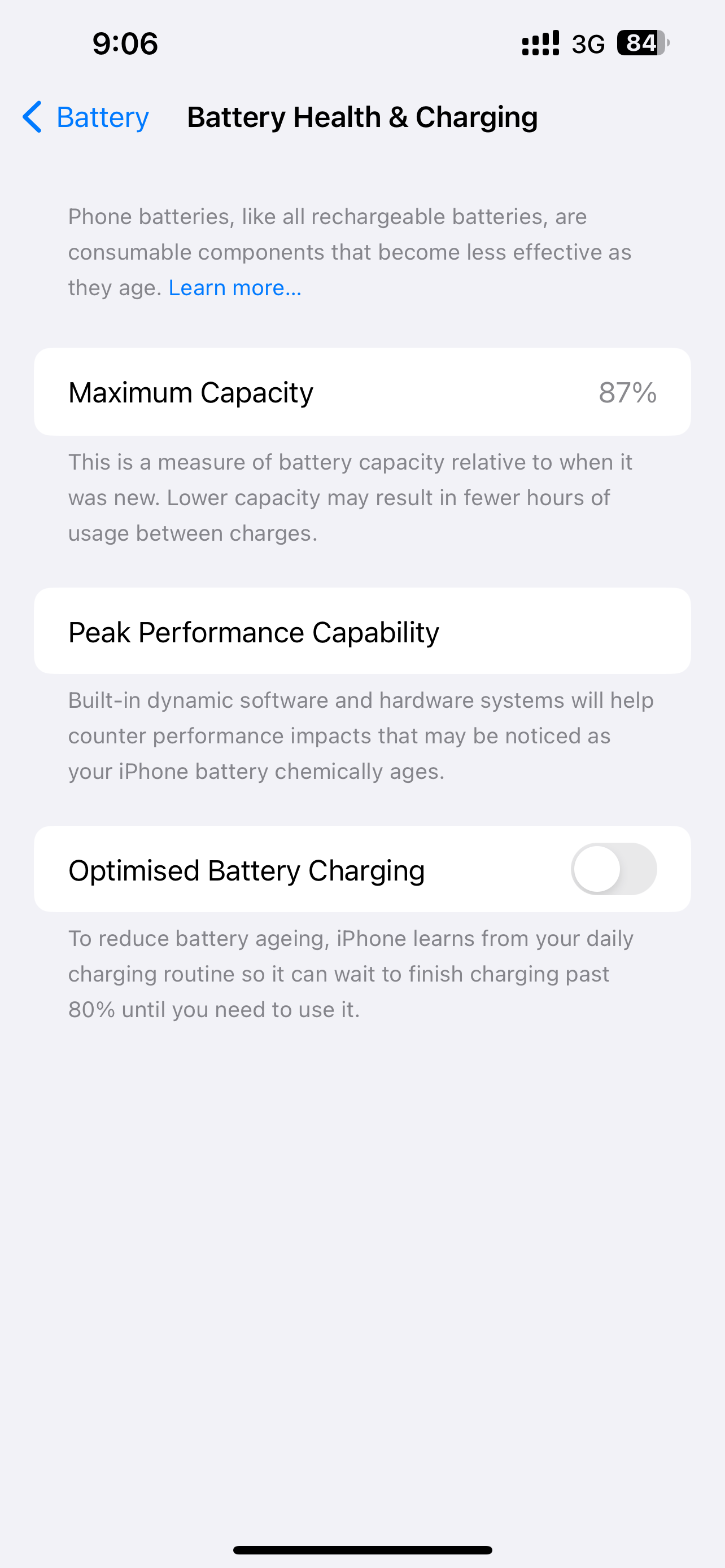Image resolution: width=725 pixels, height=1568 pixels.
Task: Tap the status bar area at top
Action: 362,42
